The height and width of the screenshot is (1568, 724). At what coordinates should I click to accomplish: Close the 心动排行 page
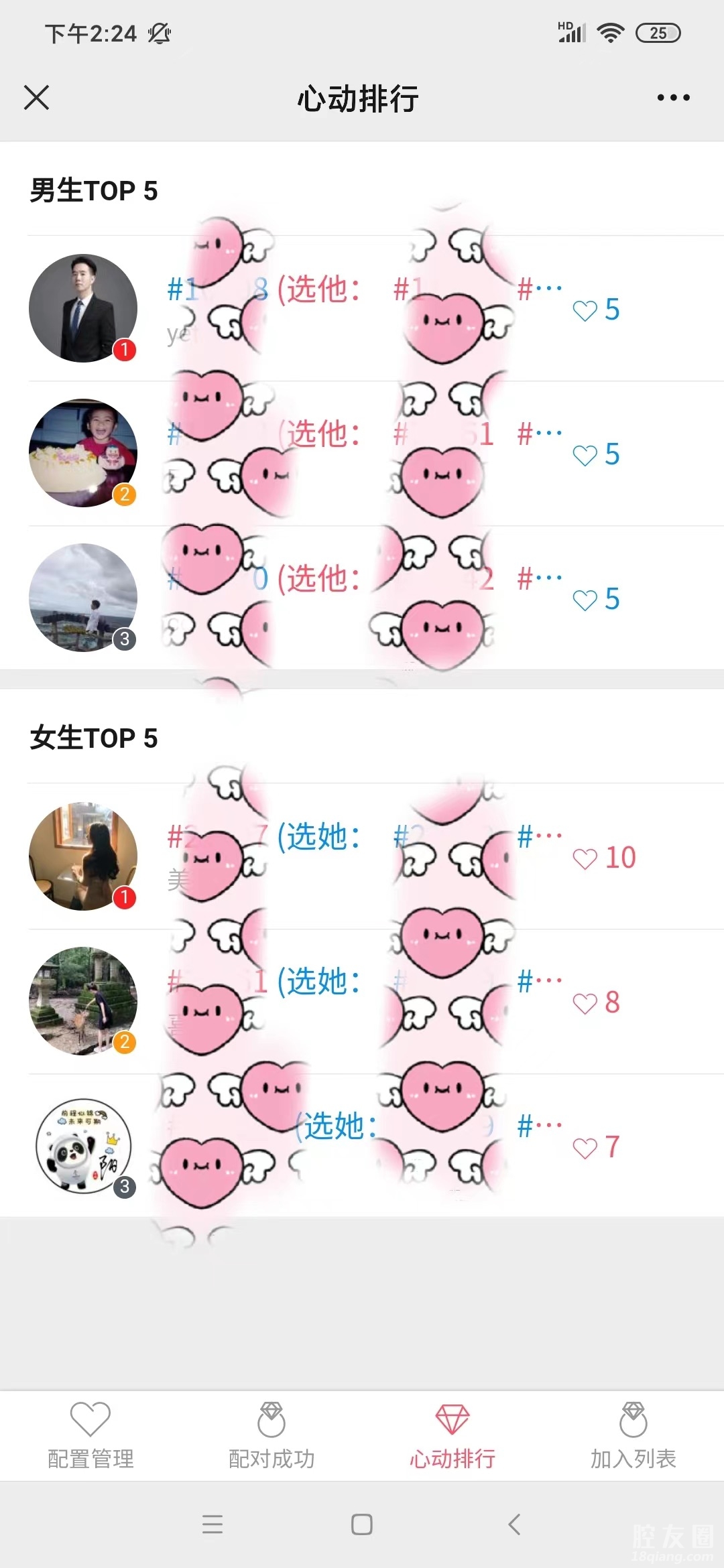(x=37, y=98)
